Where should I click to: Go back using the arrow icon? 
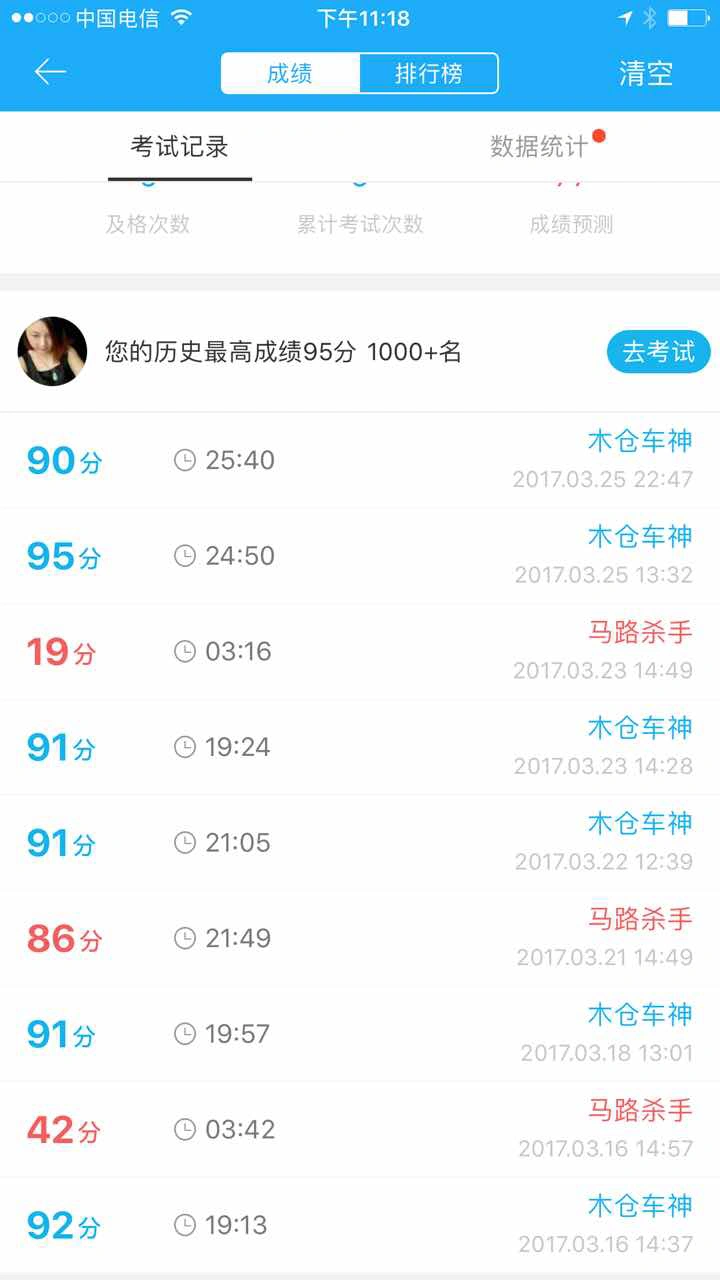49,72
